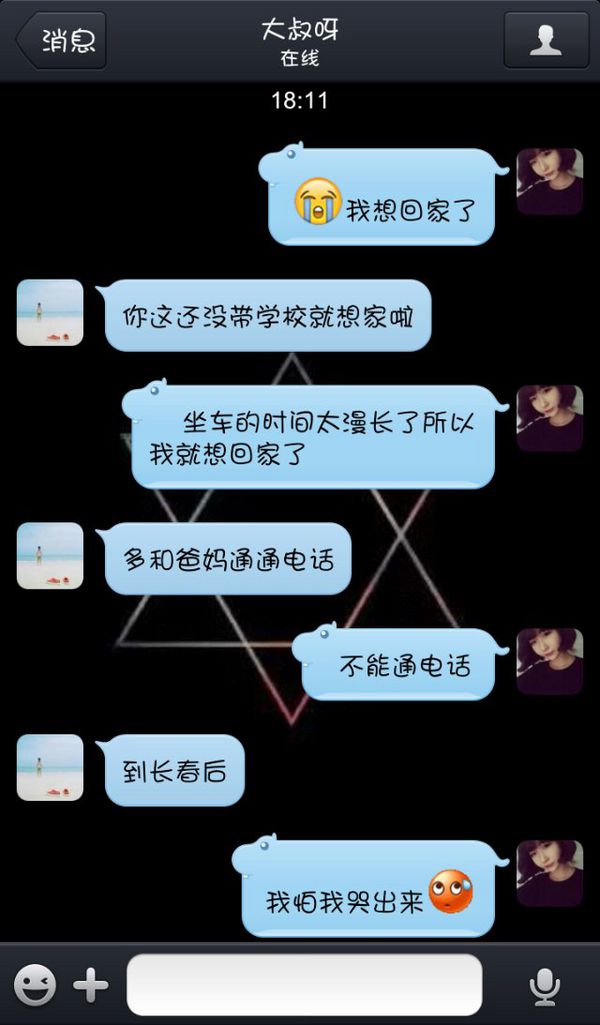The height and width of the screenshot is (1025, 600).
Task: Open the contact profile icon
Action: pos(546,40)
